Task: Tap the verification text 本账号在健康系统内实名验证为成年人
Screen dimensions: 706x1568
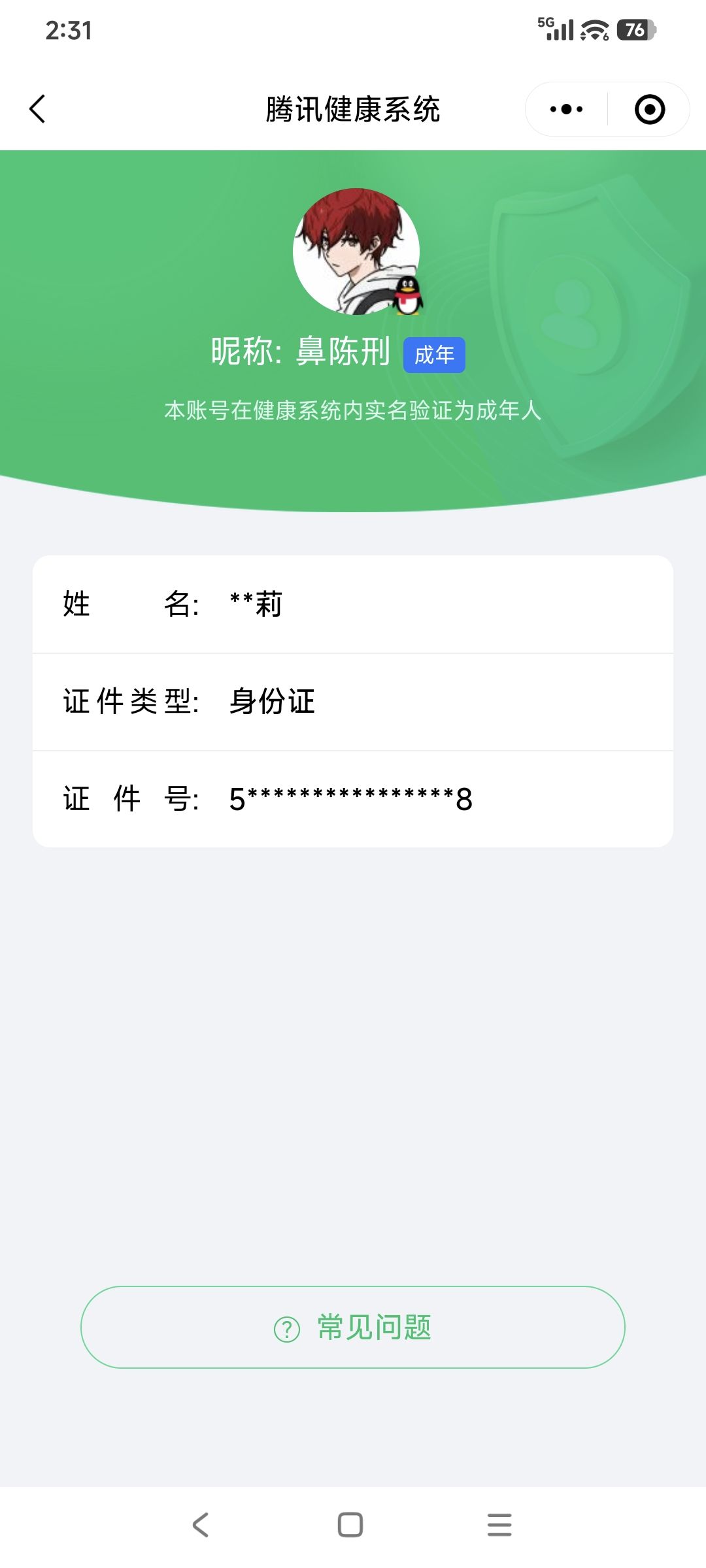Action: click(353, 412)
